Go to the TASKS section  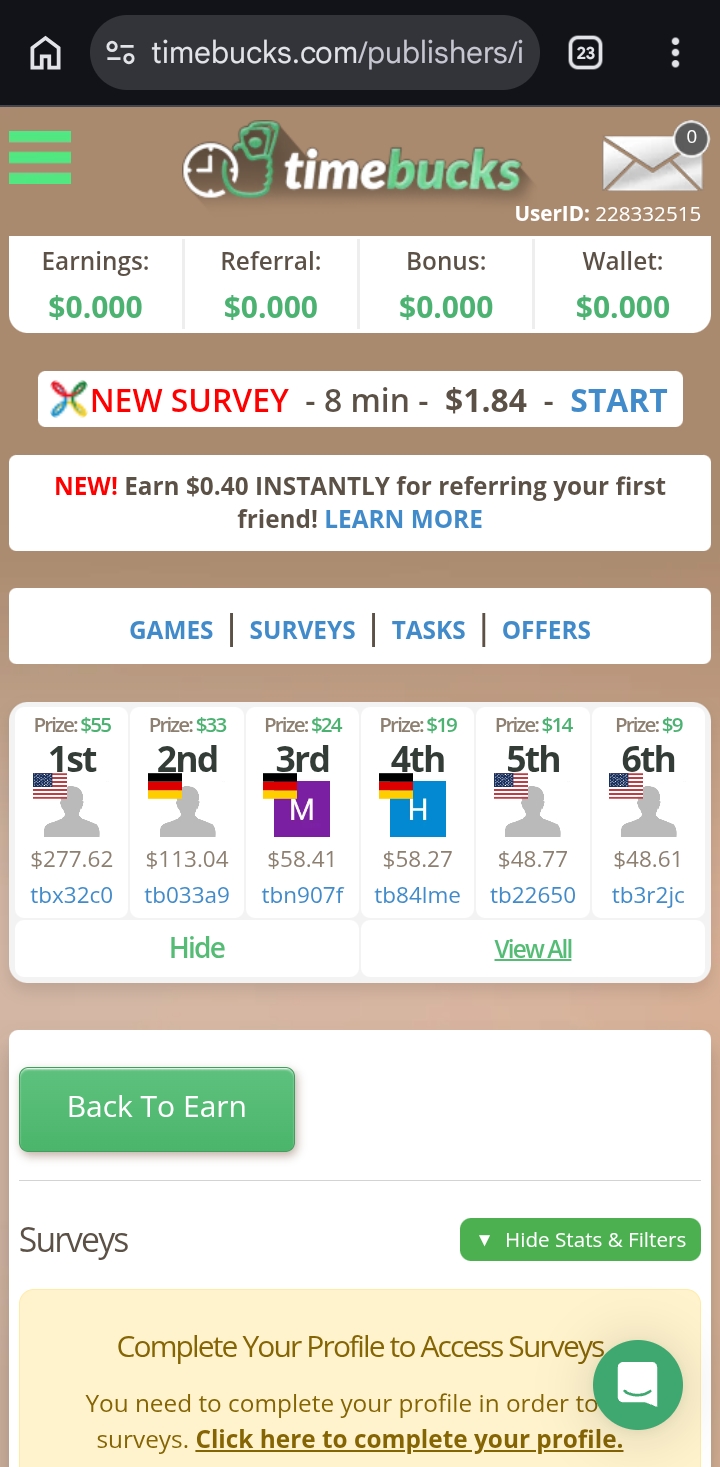click(x=428, y=630)
